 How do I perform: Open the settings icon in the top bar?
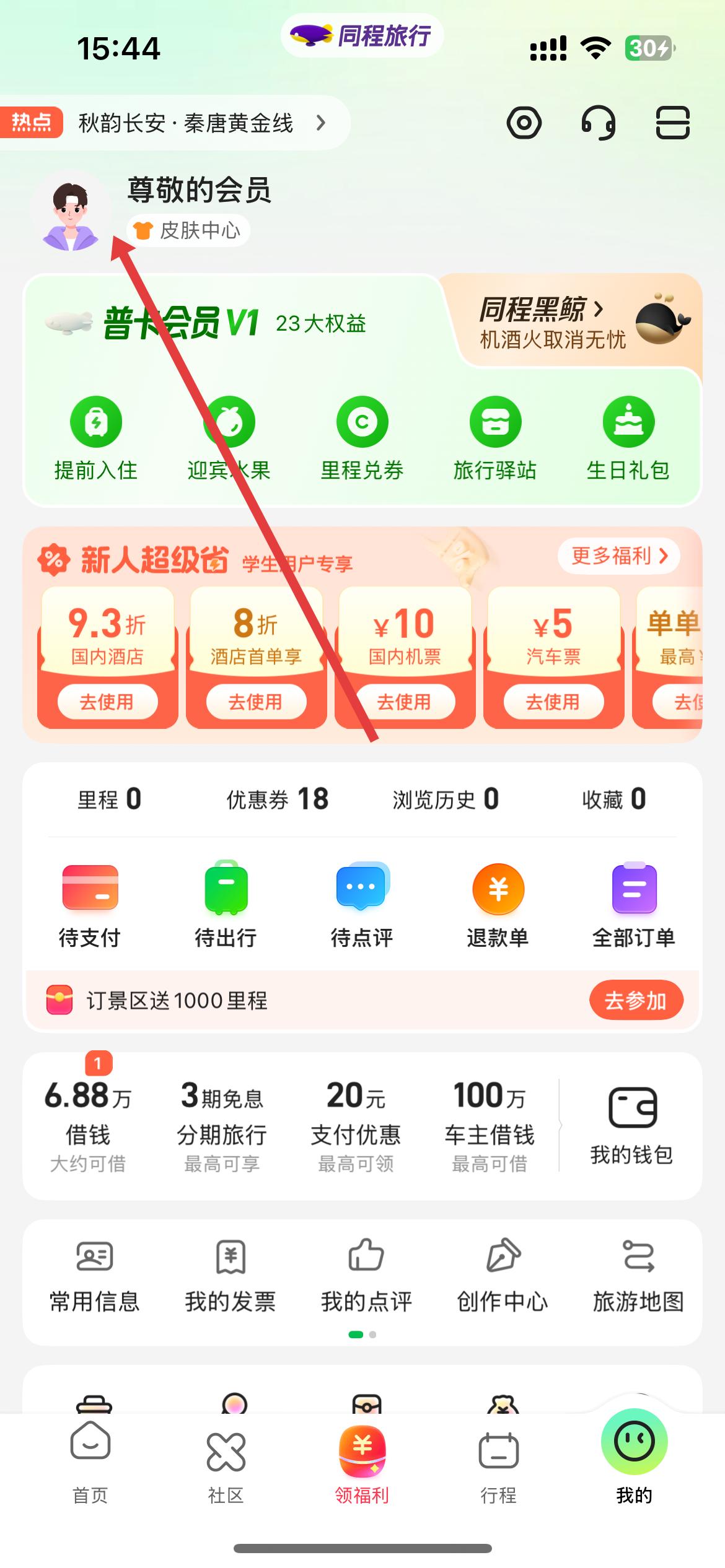[524, 123]
